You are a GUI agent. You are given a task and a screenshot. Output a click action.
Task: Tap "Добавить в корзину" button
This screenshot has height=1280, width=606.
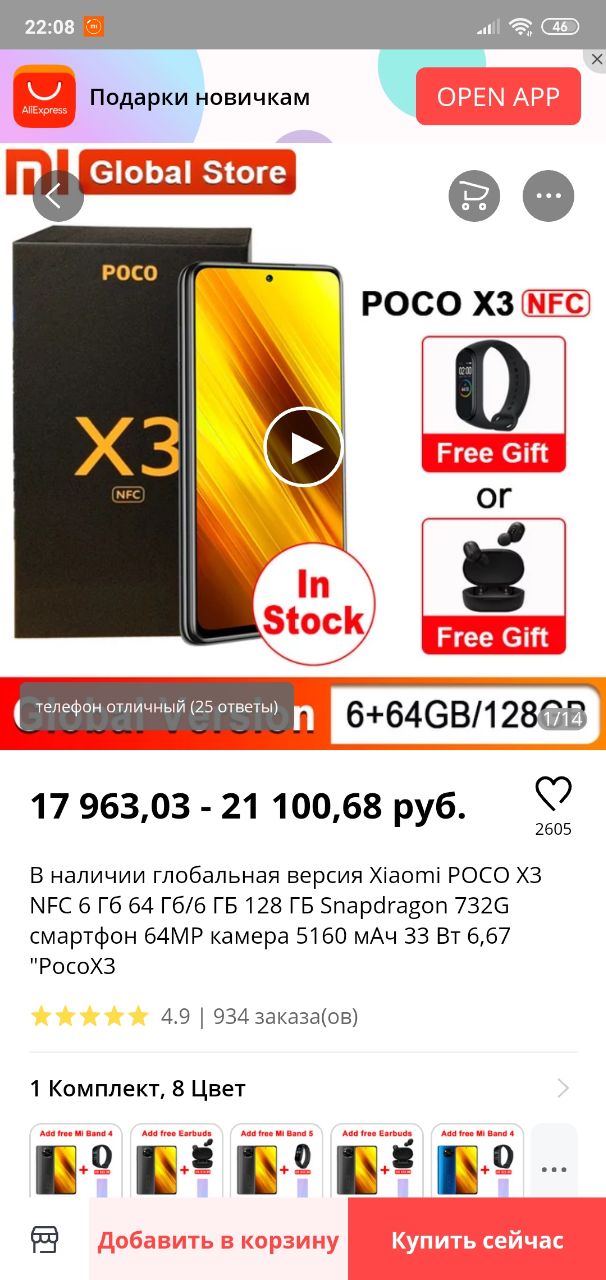(x=218, y=1240)
